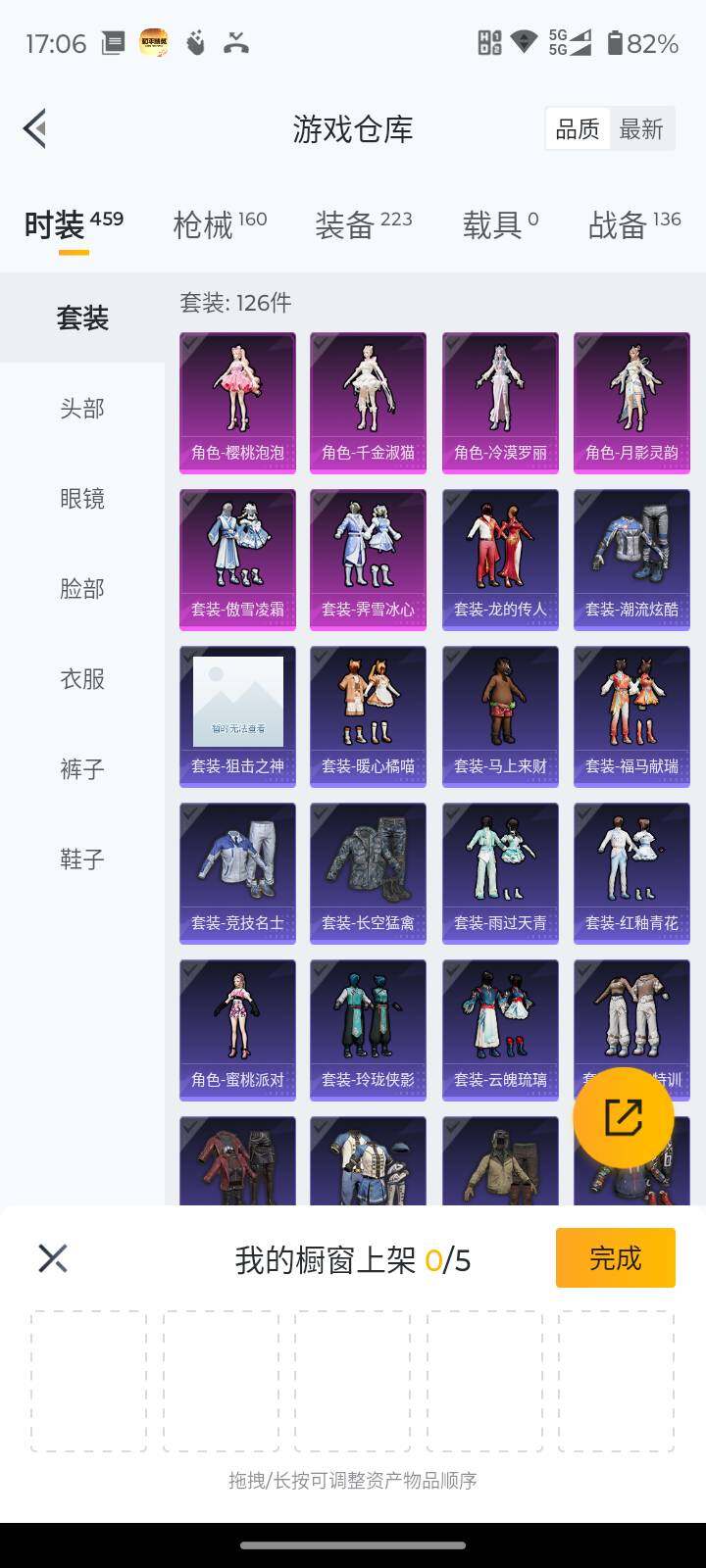Select the 套装-龙的传人 item

[500, 560]
